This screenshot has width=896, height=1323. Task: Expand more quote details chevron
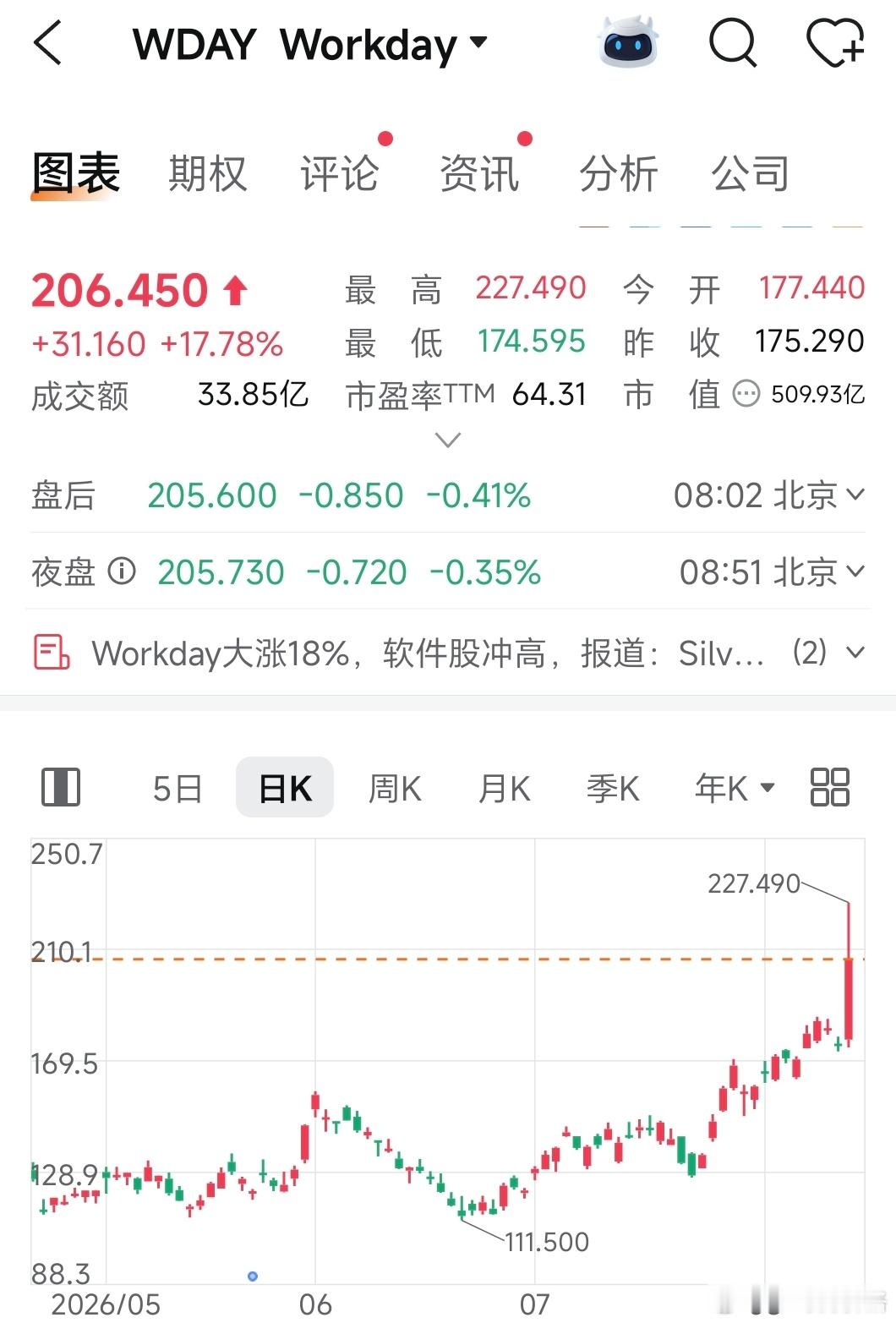click(x=447, y=440)
